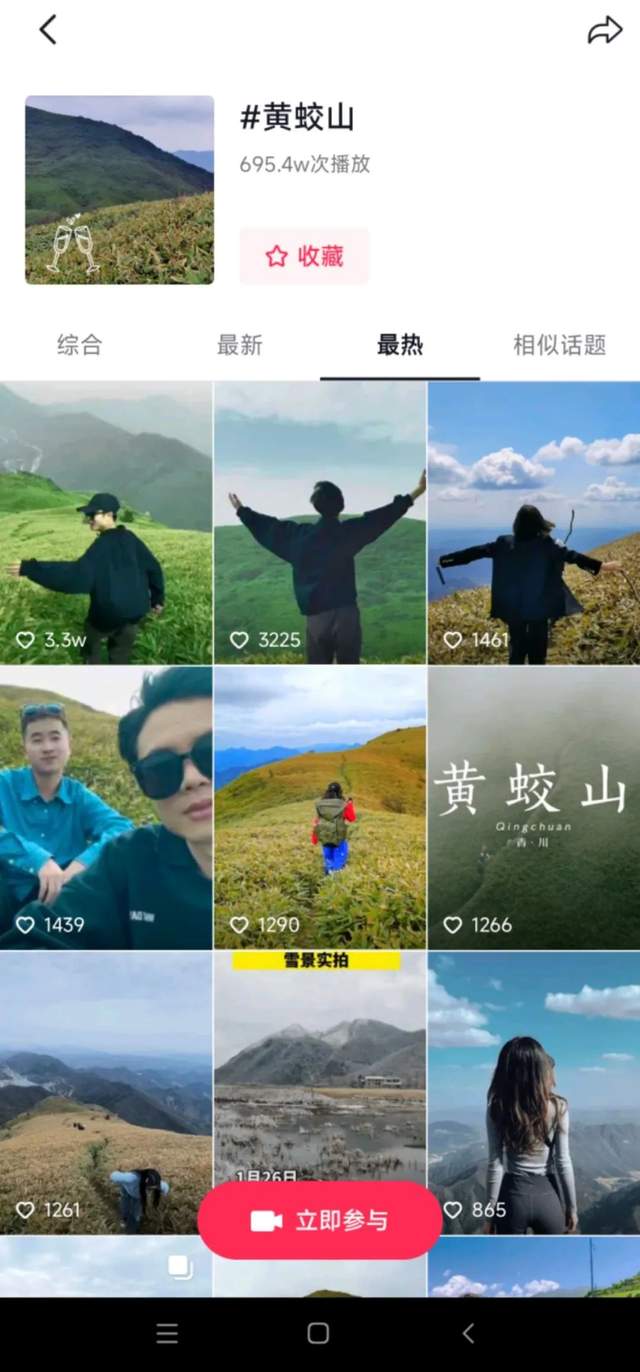The image size is (640, 1372).
Task: Open the system recent apps menu
Action: 167,1333
